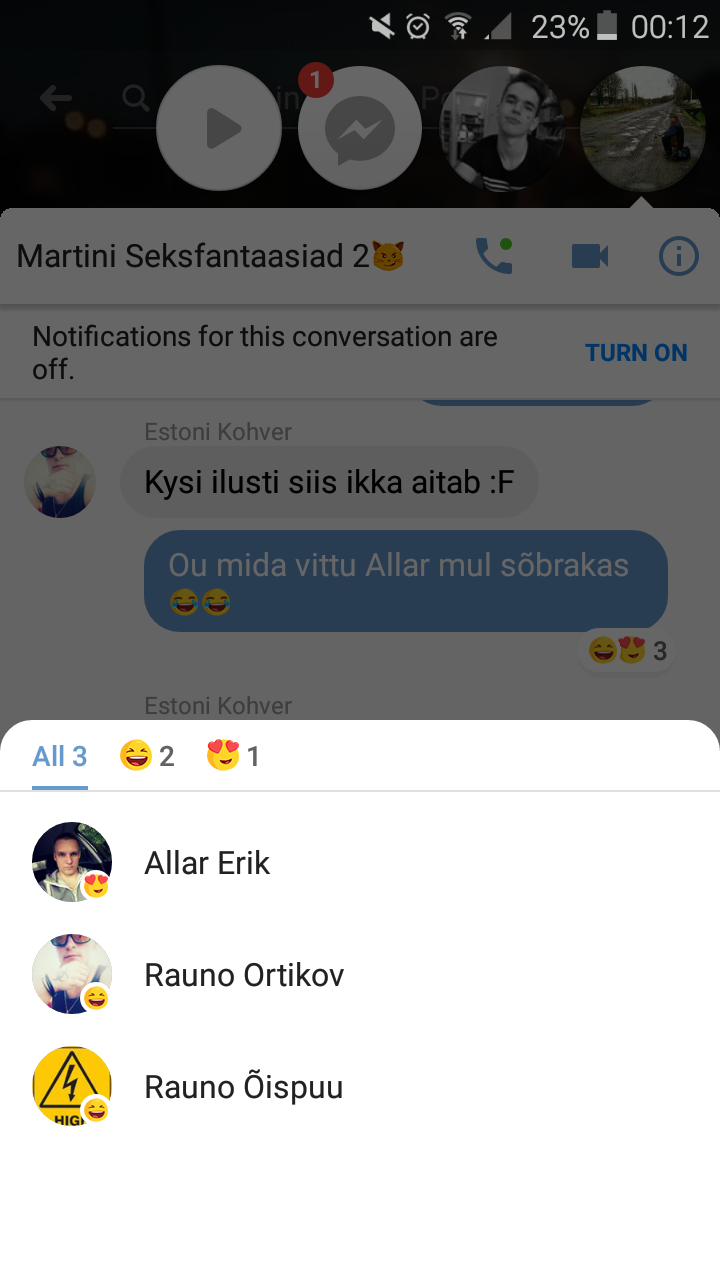Show the heart-eyes reactions tab with 1
This screenshot has width=720, height=1280.
(233, 756)
